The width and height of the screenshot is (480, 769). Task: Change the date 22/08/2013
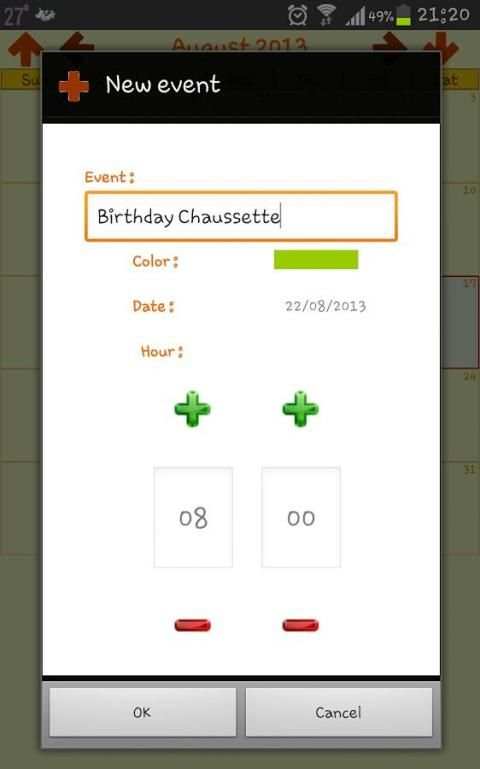coord(326,306)
